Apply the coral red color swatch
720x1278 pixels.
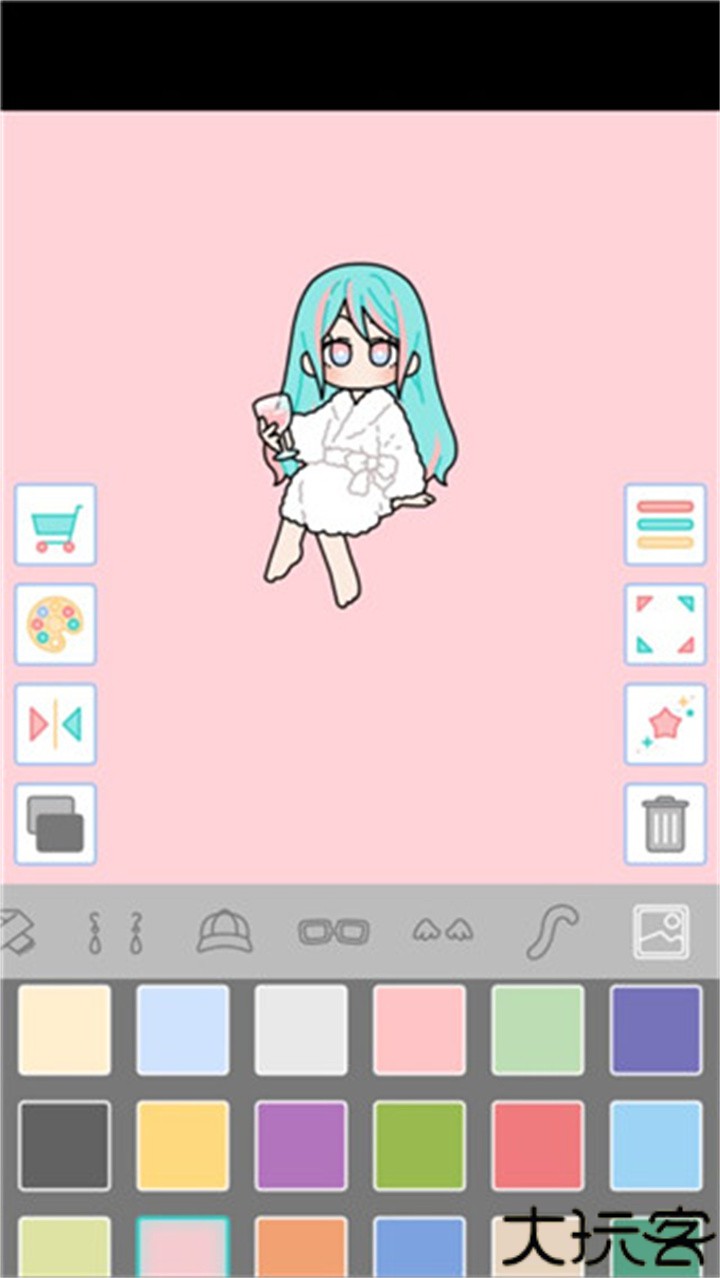coord(538,1146)
